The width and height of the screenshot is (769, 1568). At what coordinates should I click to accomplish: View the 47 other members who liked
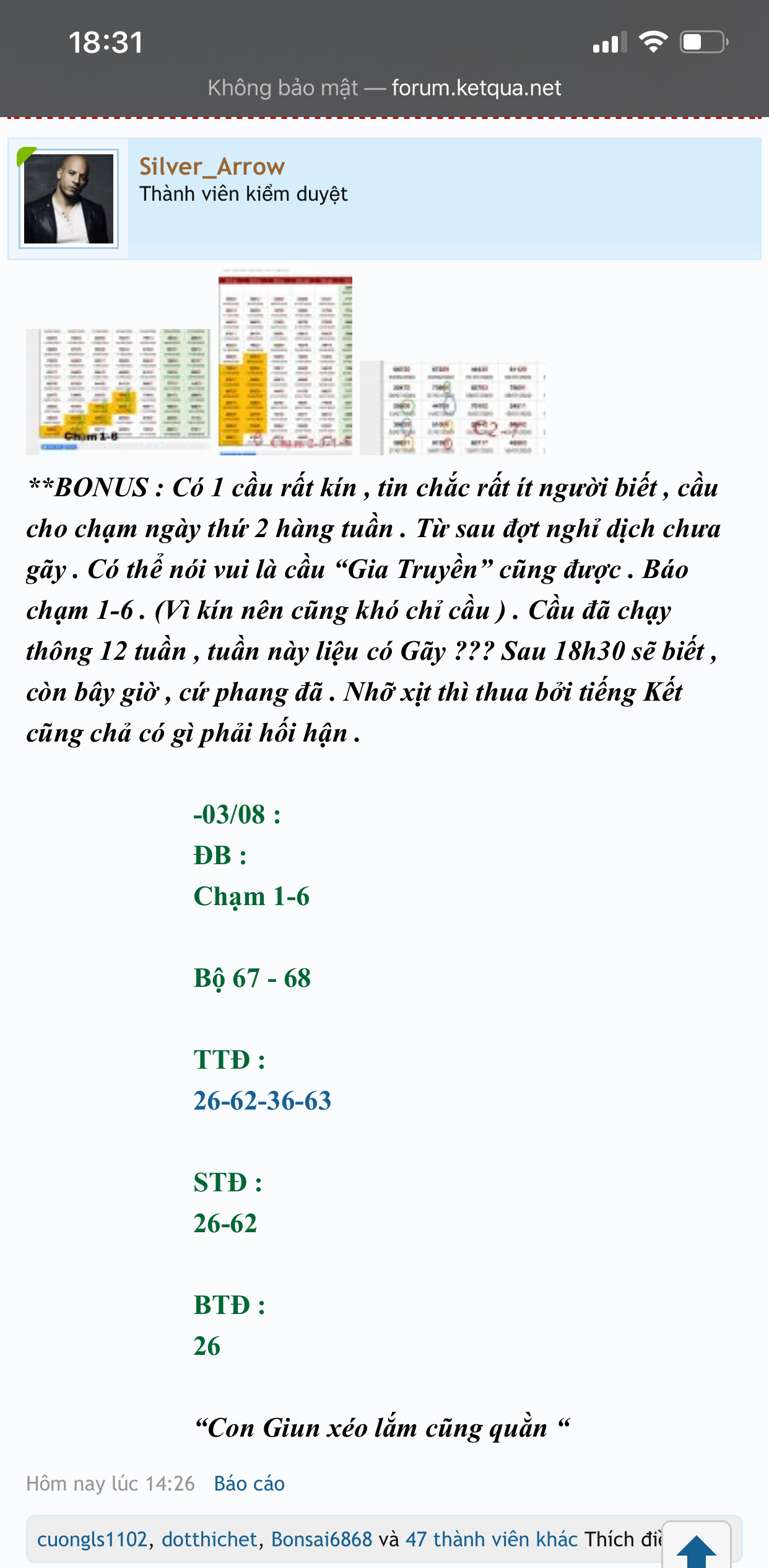coord(491,1540)
